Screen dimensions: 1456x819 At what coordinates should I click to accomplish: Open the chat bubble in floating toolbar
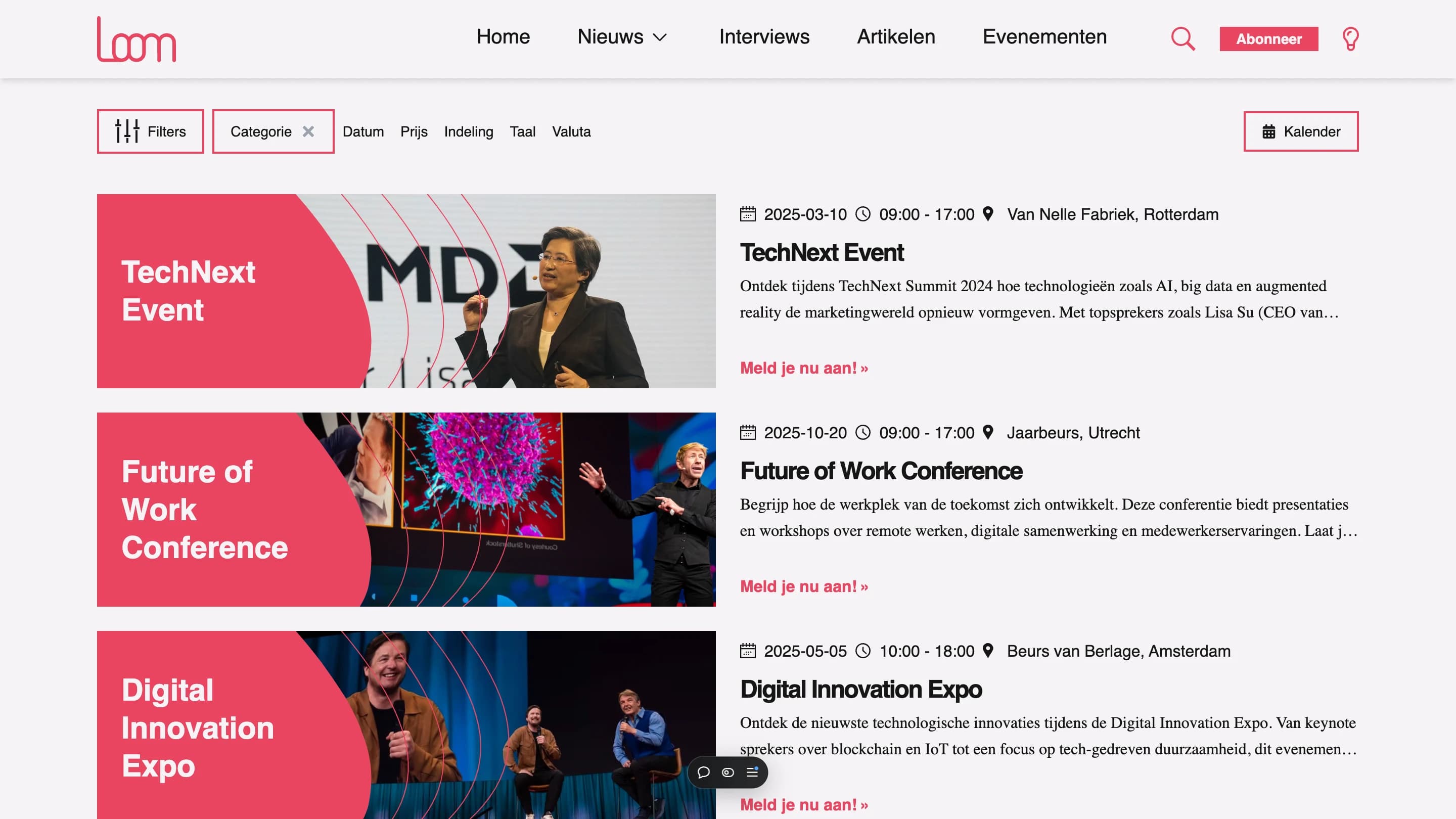click(x=703, y=772)
